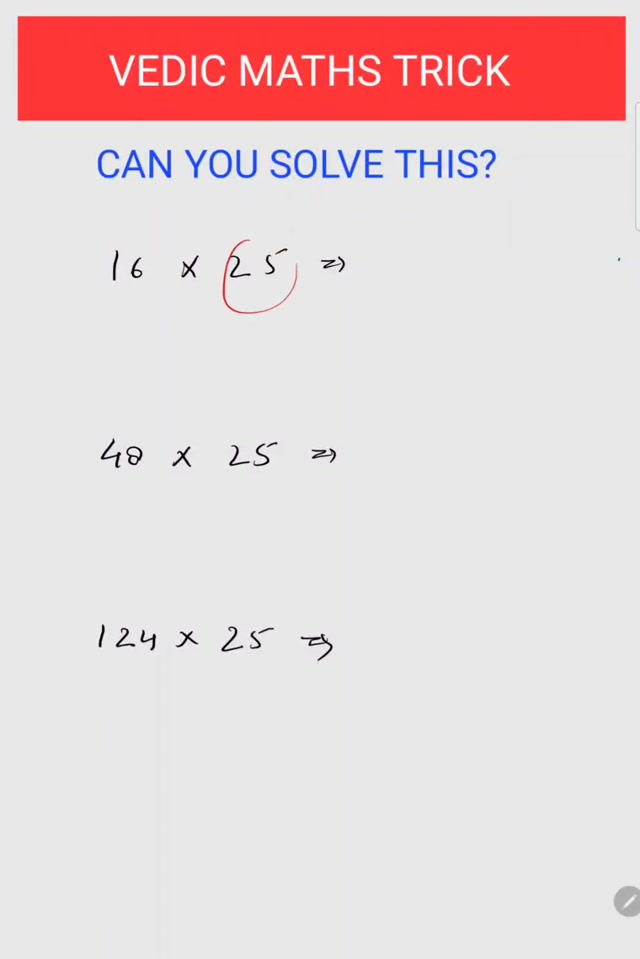Open the floating pencil drawing tool
This screenshot has width=640, height=959.
click(627, 901)
